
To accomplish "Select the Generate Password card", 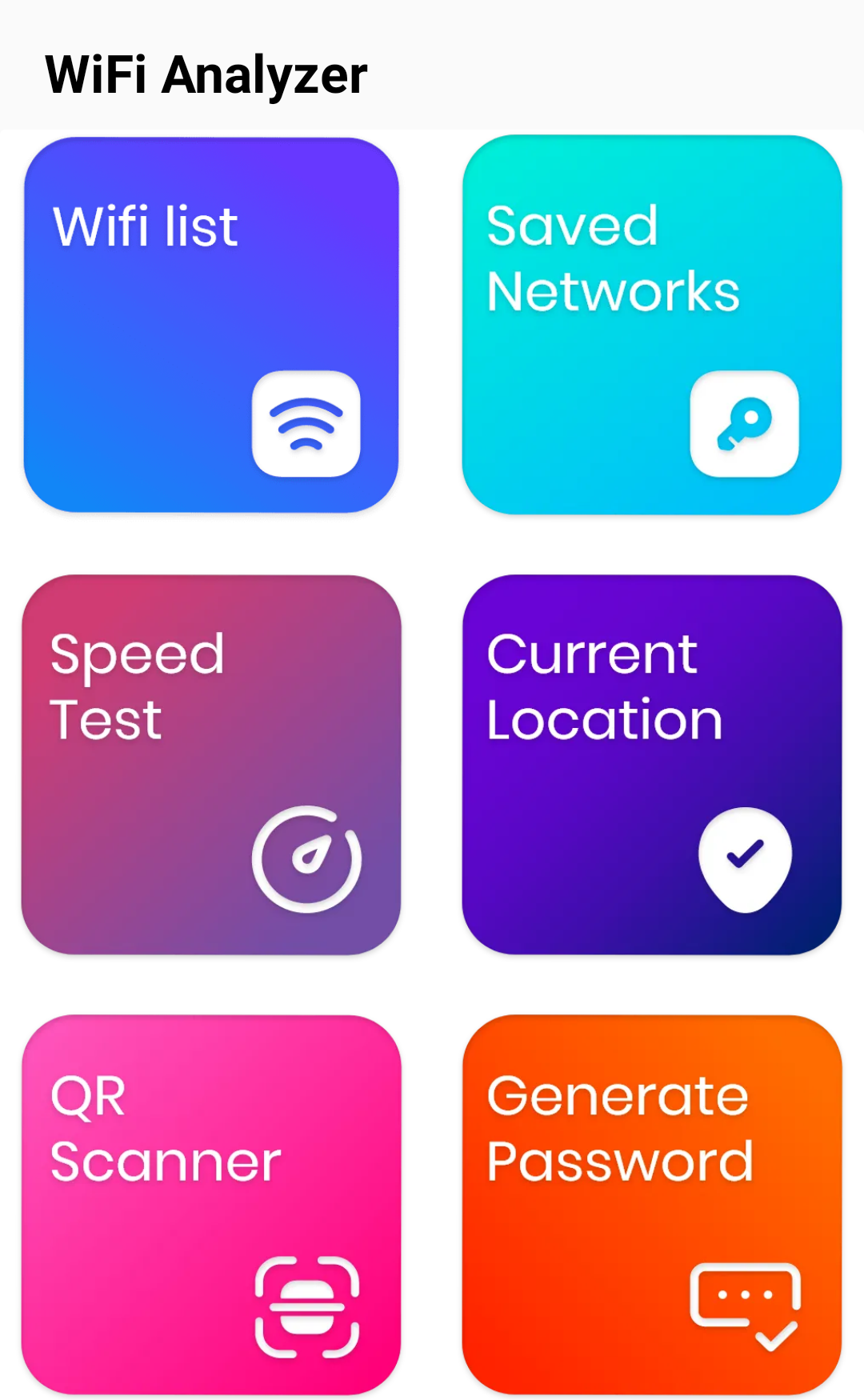I will coord(652,1205).
